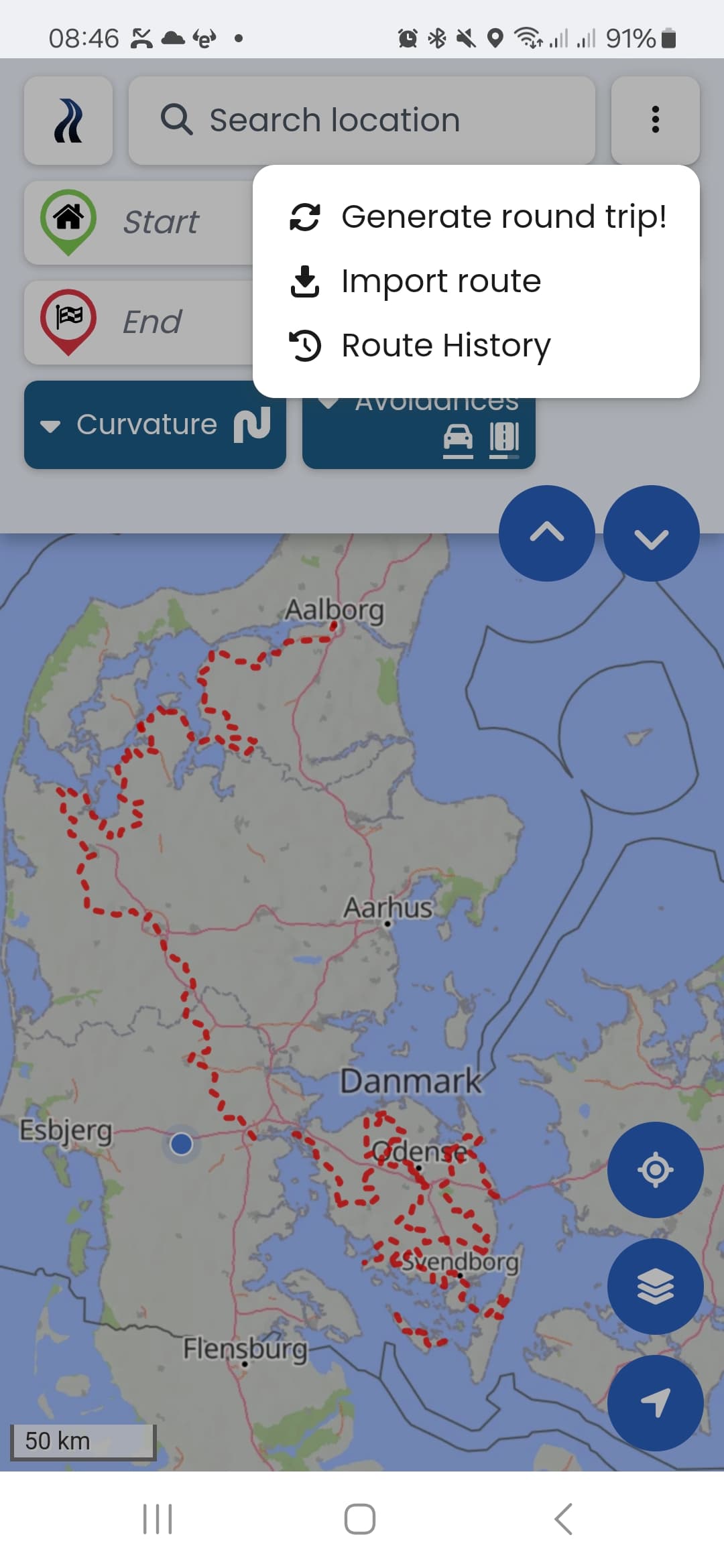
Task: Expand panel with the down chevron button
Action: (652, 533)
